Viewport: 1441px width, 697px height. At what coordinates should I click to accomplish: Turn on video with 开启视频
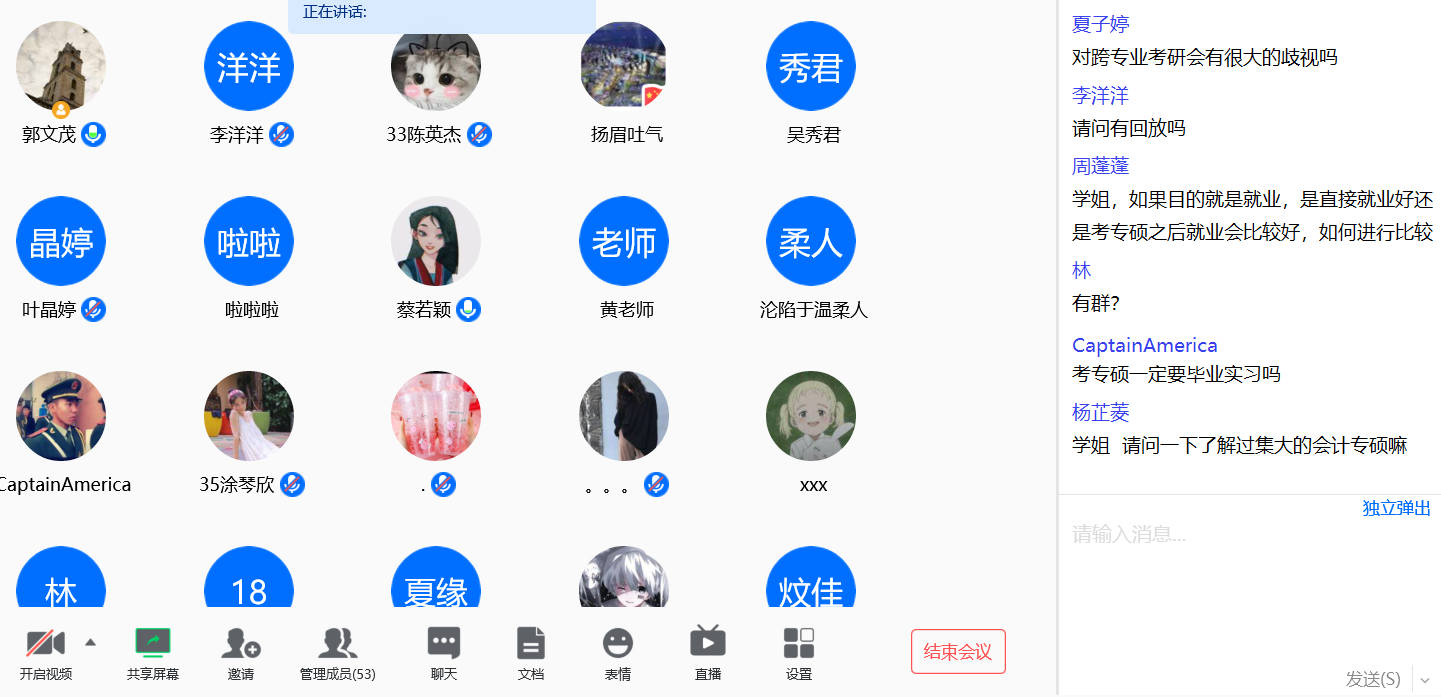45,652
